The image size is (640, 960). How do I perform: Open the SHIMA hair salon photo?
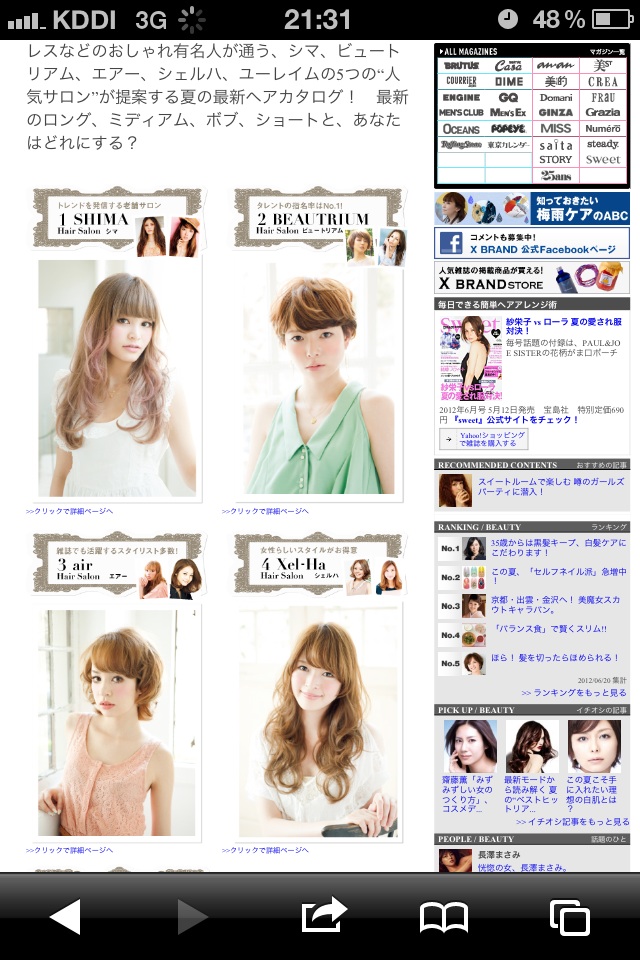[117, 380]
